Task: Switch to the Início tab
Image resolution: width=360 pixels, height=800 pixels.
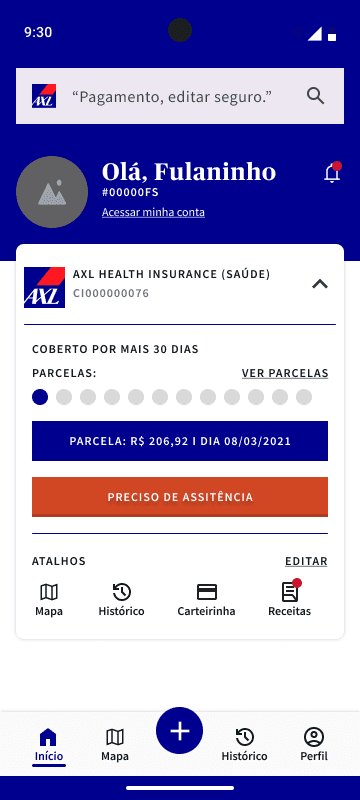Action: [x=49, y=745]
